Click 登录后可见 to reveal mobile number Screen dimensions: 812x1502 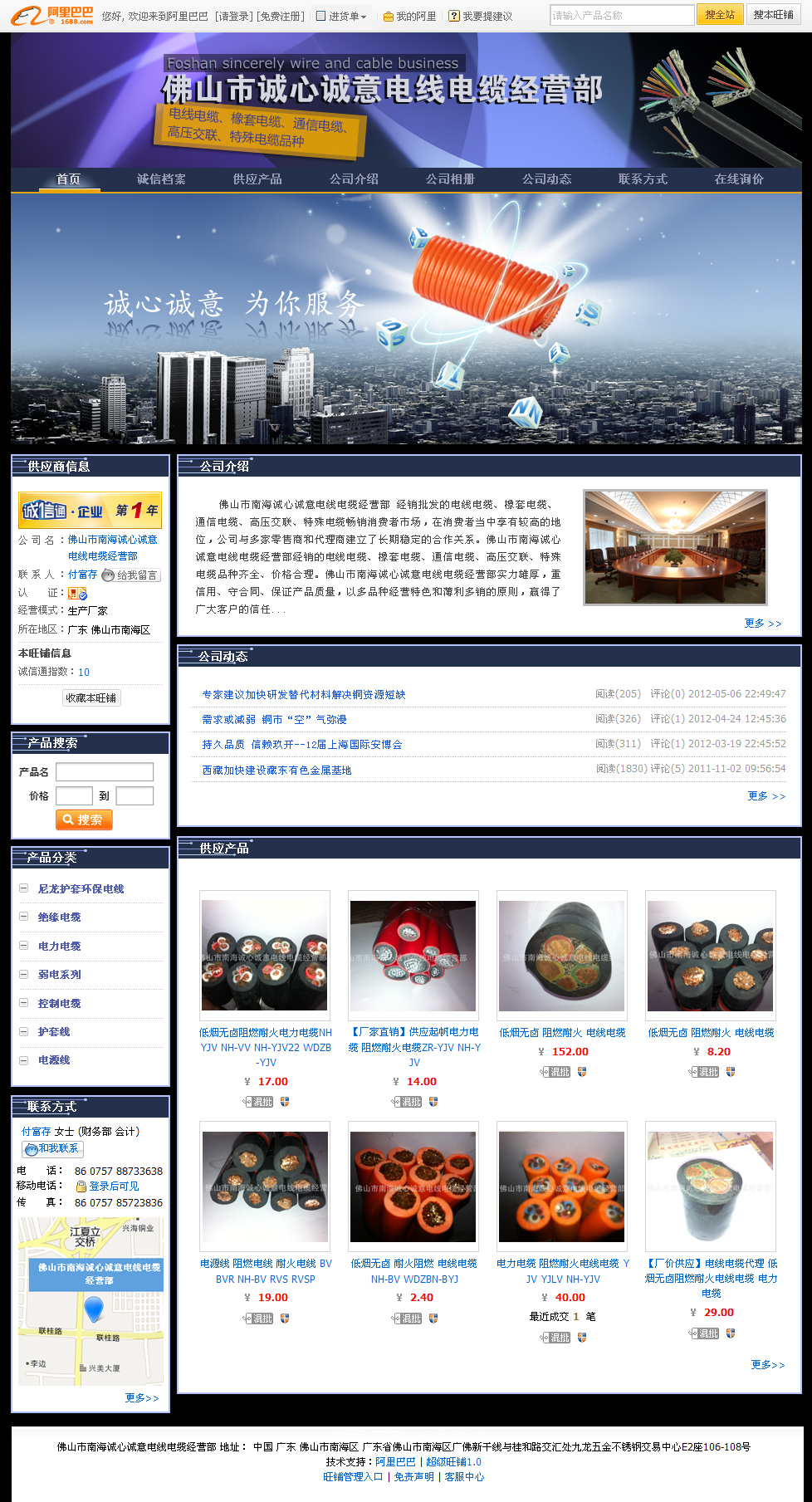coord(114,1186)
